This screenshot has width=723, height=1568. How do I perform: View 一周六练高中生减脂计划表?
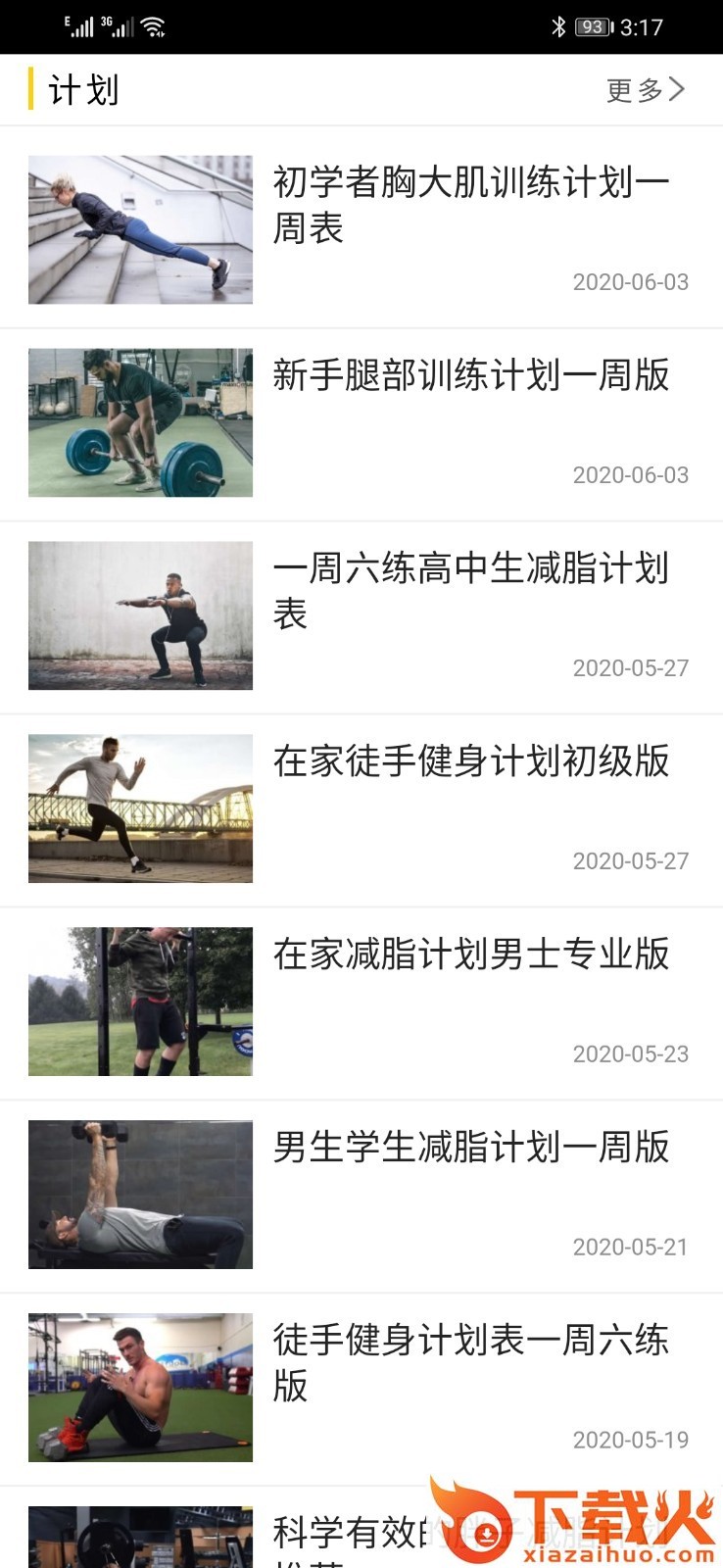470,590
